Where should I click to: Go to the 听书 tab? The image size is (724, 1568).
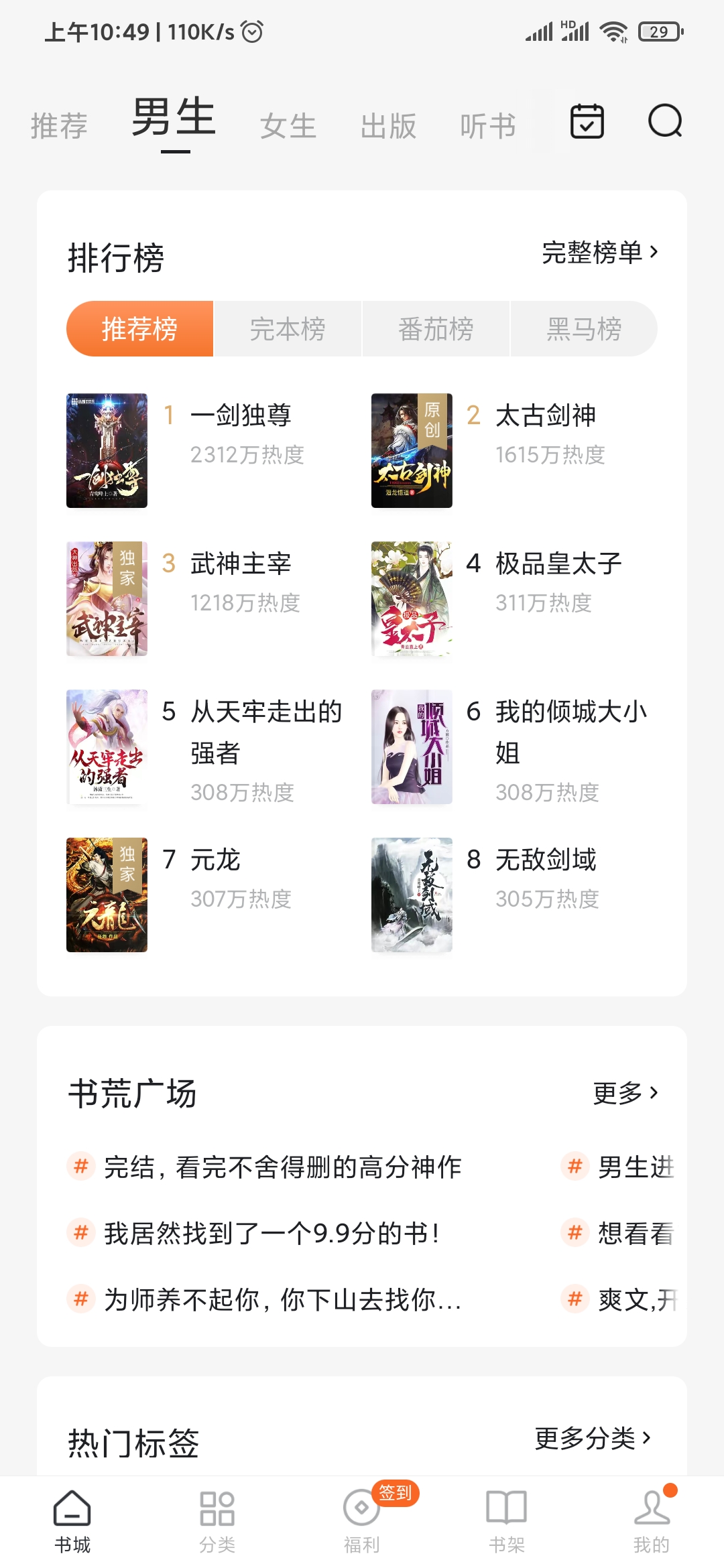point(487,126)
